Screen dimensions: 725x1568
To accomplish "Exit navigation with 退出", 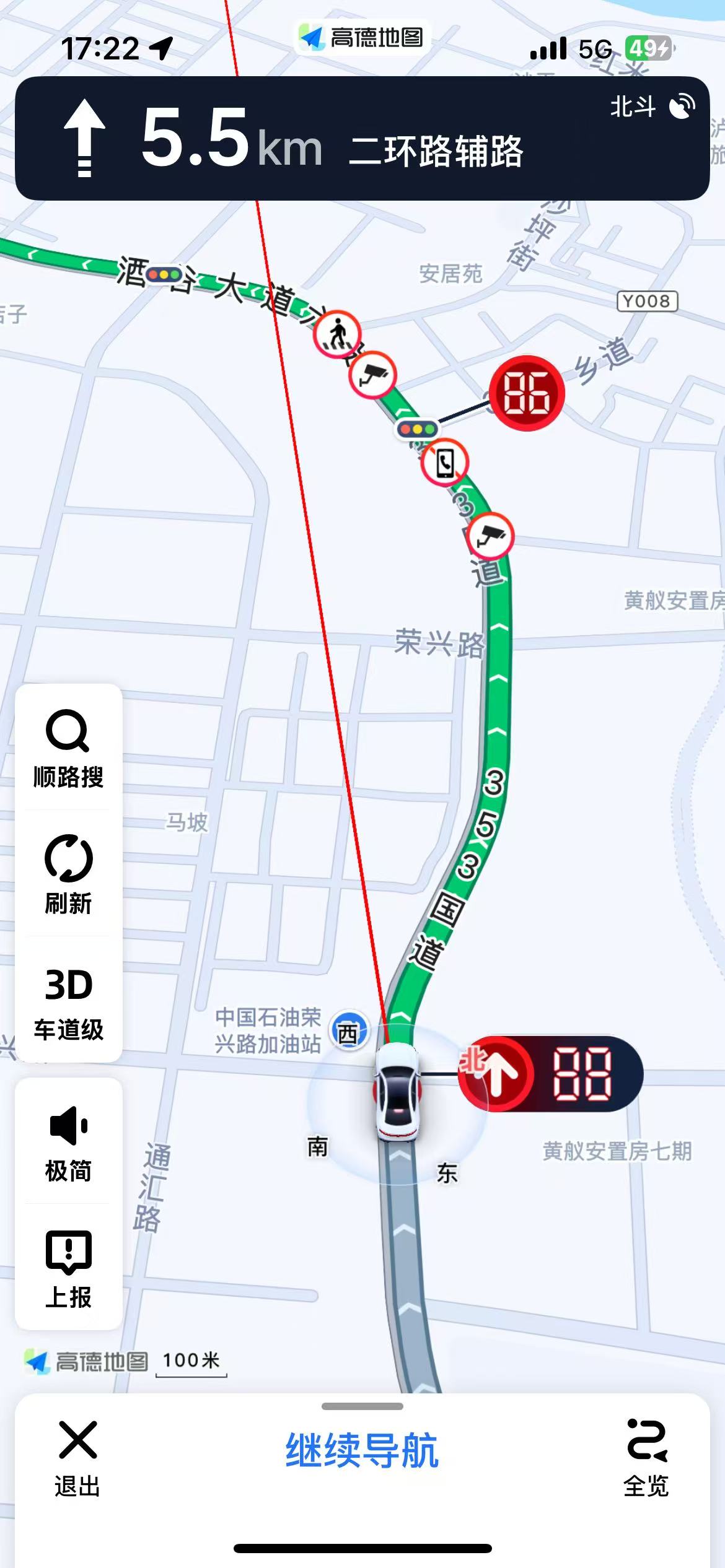I will (77, 1458).
